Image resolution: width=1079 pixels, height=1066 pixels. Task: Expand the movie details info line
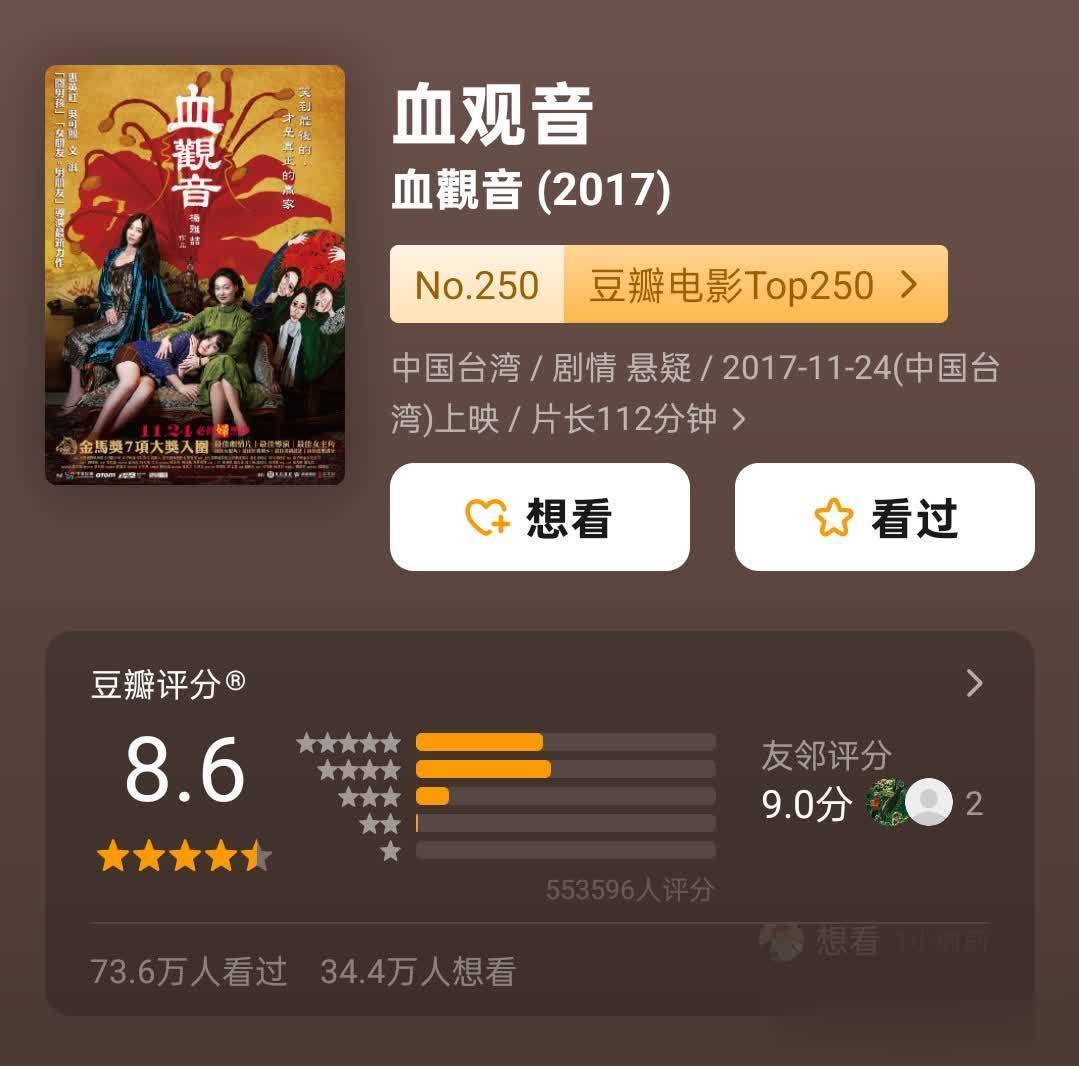click(x=739, y=420)
